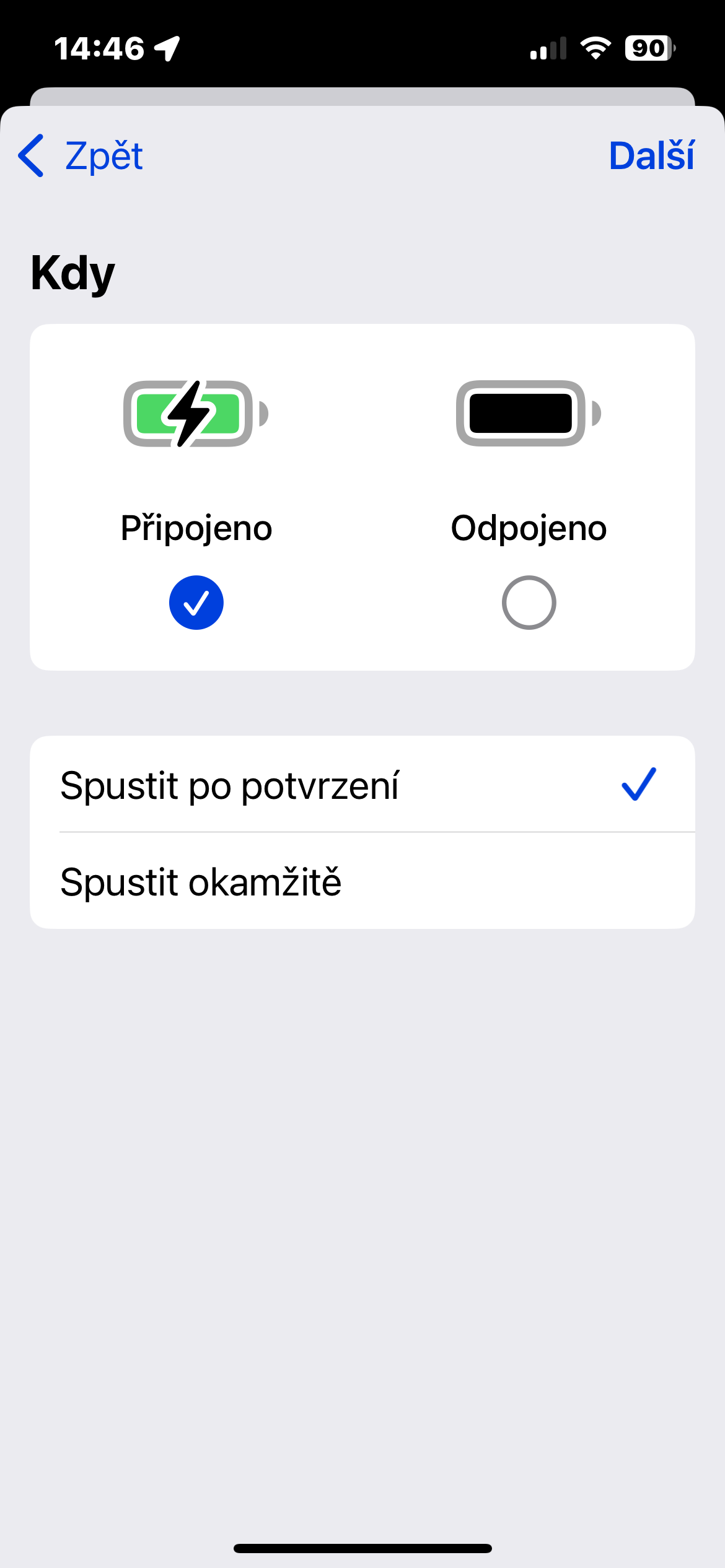Viewport: 725px width, 1568px height.
Task: Continue with the Další button
Action: [x=651, y=155]
